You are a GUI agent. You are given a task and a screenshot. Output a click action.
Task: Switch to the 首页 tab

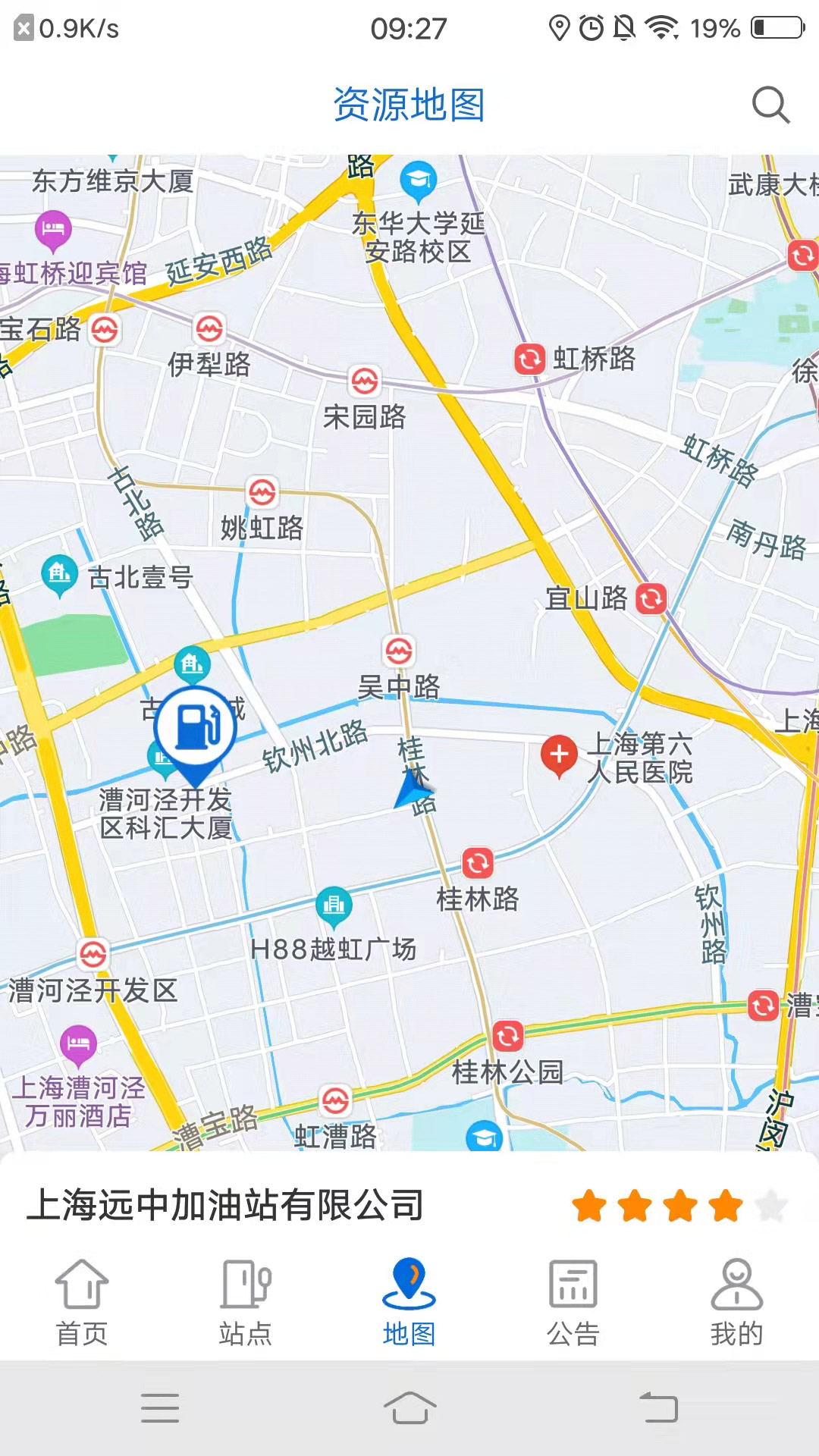(82, 1302)
